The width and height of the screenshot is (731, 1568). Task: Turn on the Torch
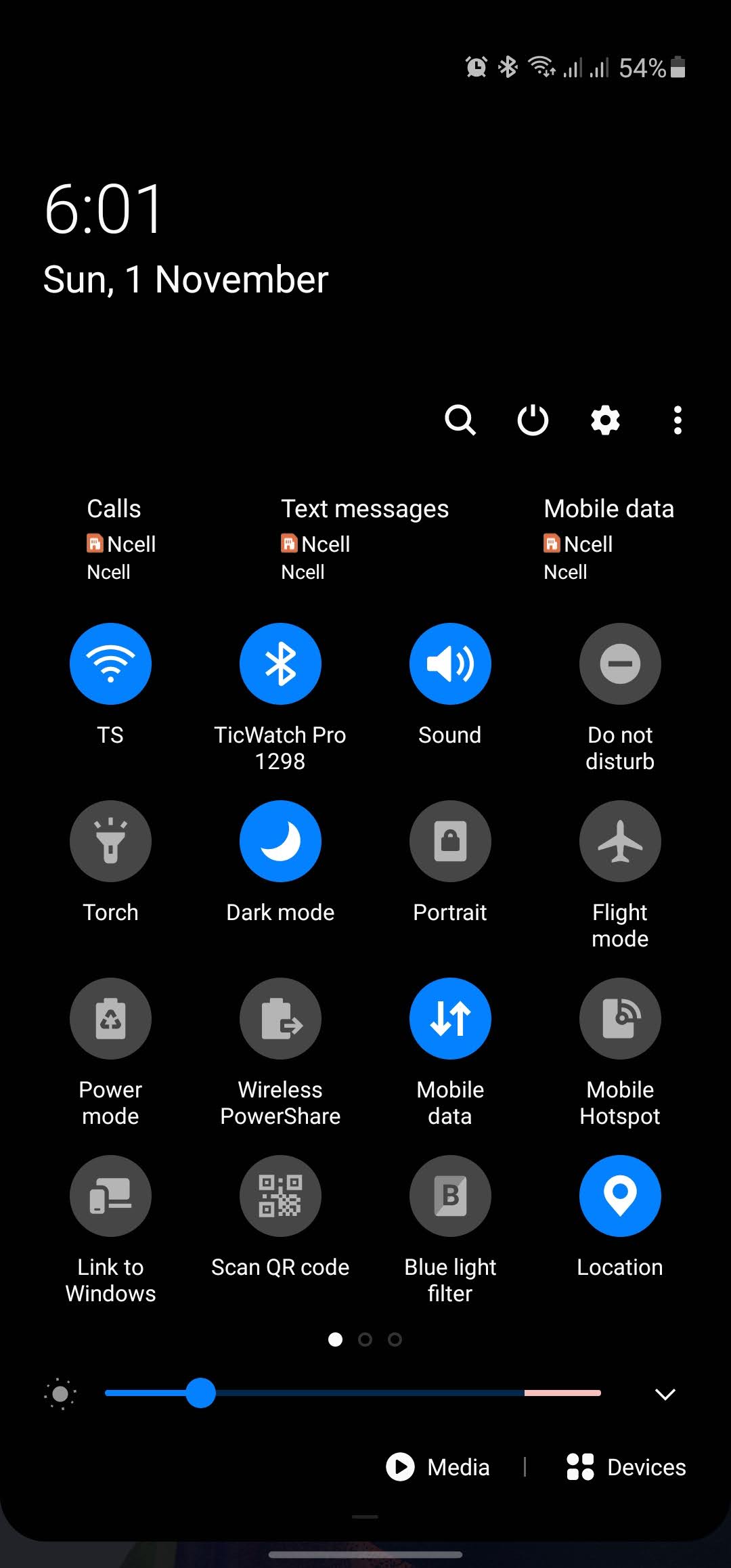tap(110, 841)
